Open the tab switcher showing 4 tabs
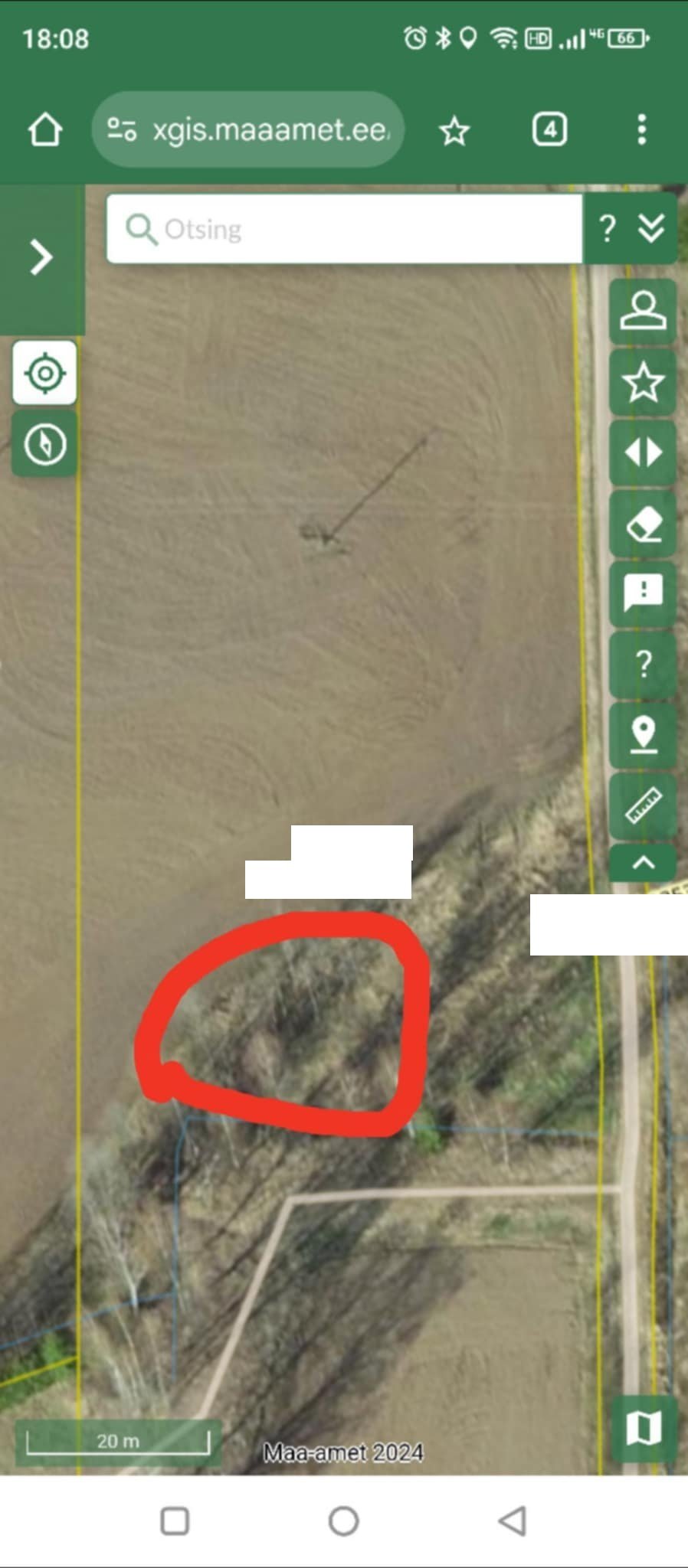The height and width of the screenshot is (1568, 688). click(x=549, y=129)
